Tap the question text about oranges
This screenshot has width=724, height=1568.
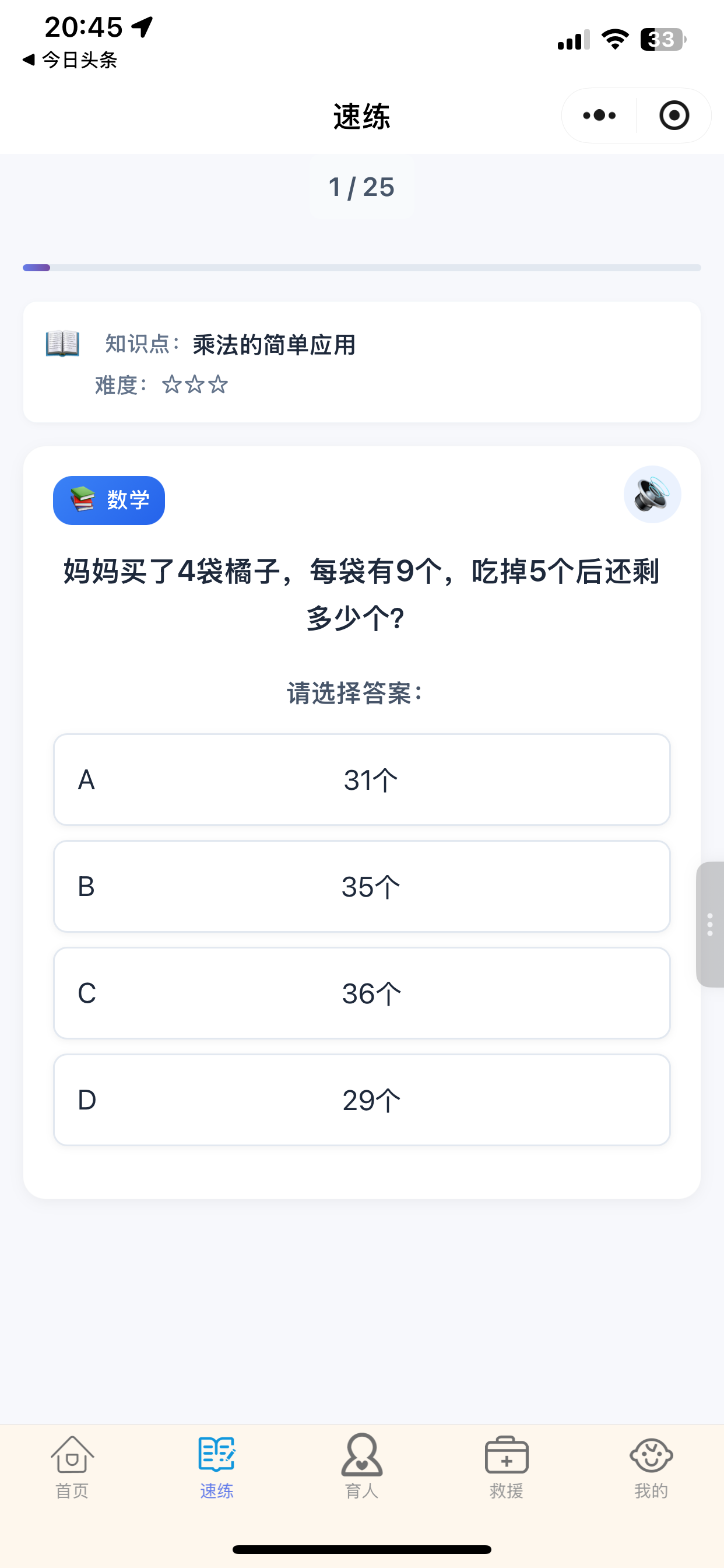pos(361,593)
